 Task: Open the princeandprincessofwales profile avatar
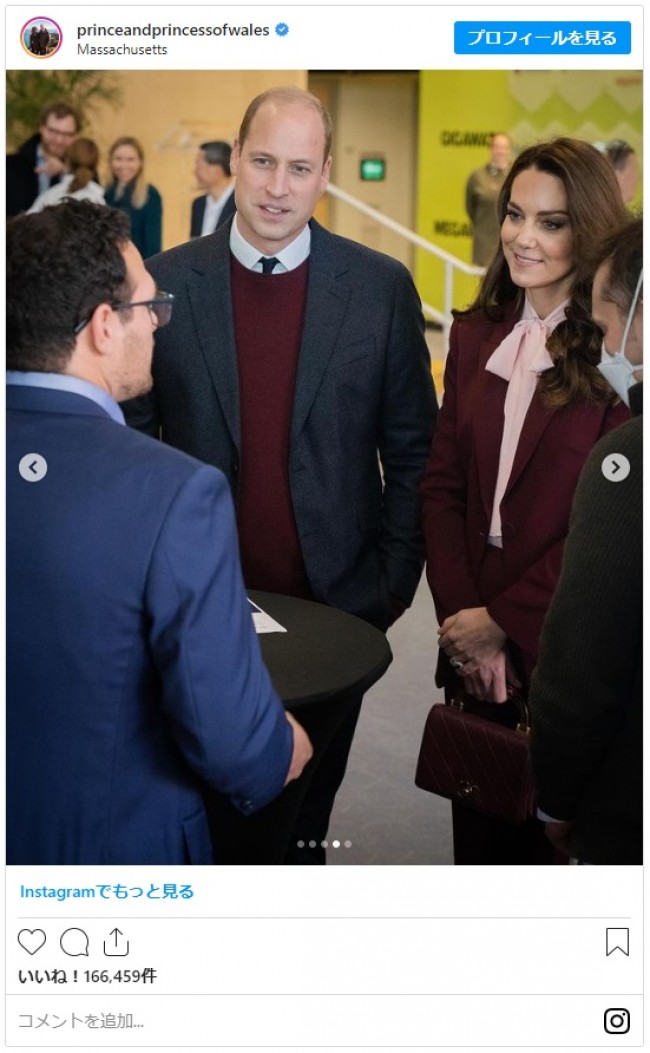[41, 38]
